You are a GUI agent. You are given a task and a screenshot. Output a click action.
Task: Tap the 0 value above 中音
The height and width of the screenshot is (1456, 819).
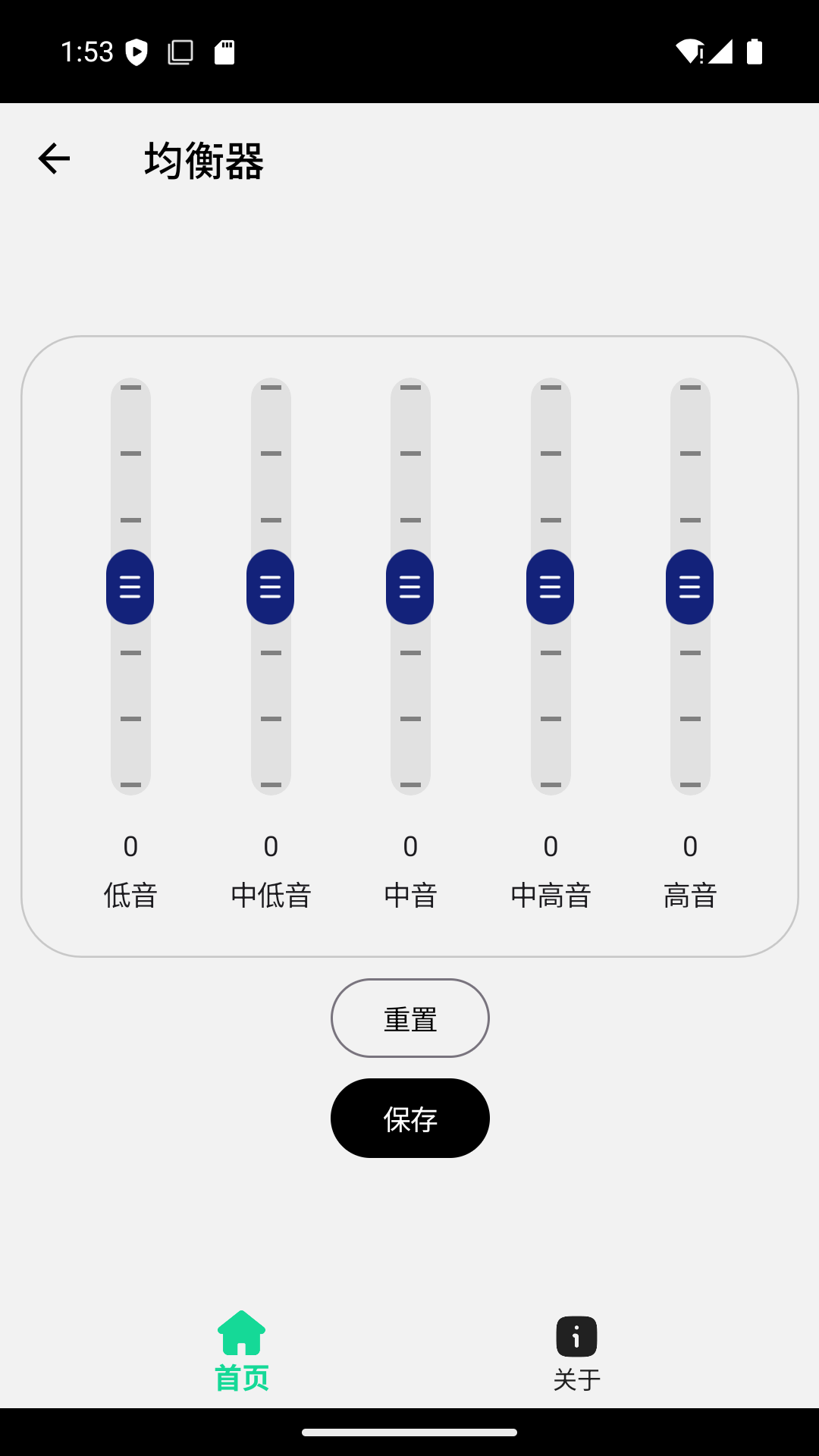pyautogui.click(x=409, y=847)
